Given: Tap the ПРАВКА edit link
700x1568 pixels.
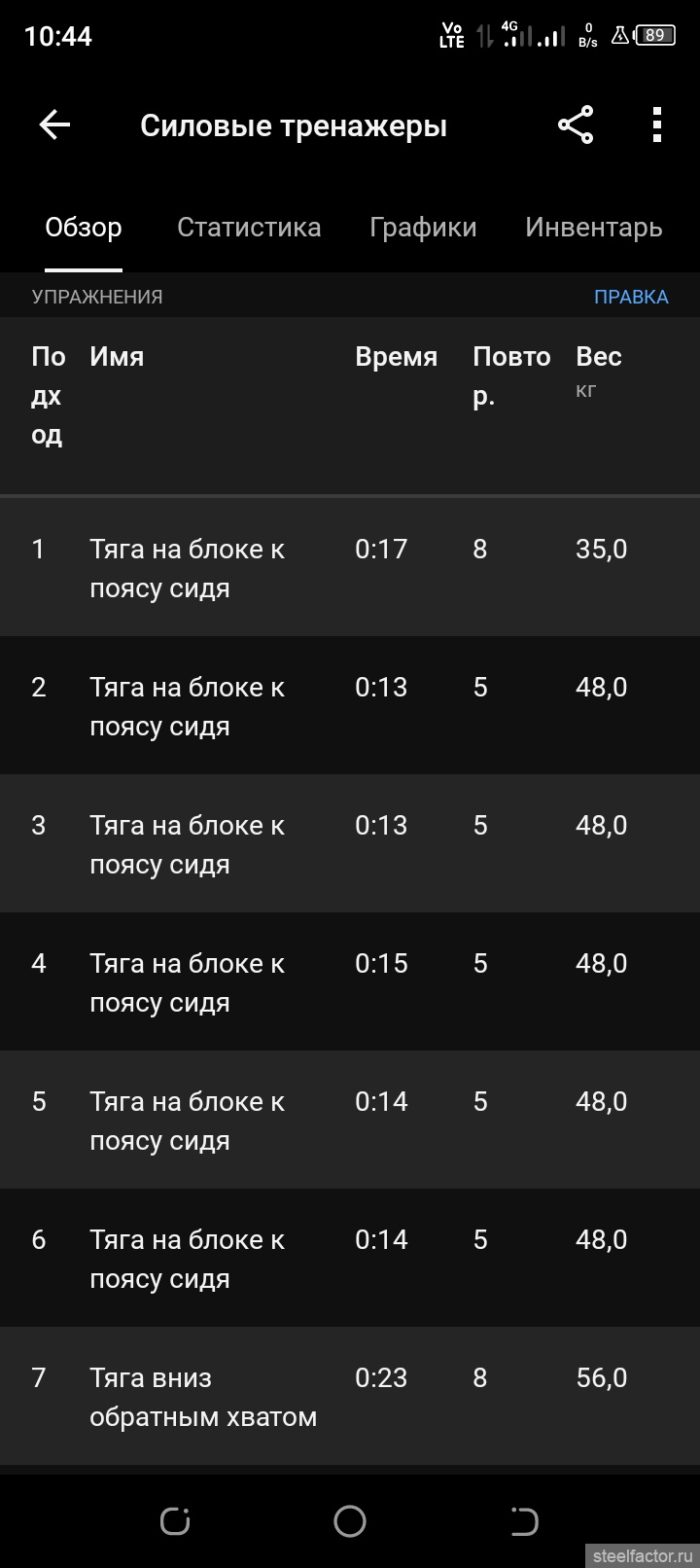Looking at the screenshot, I should pos(631,297).
